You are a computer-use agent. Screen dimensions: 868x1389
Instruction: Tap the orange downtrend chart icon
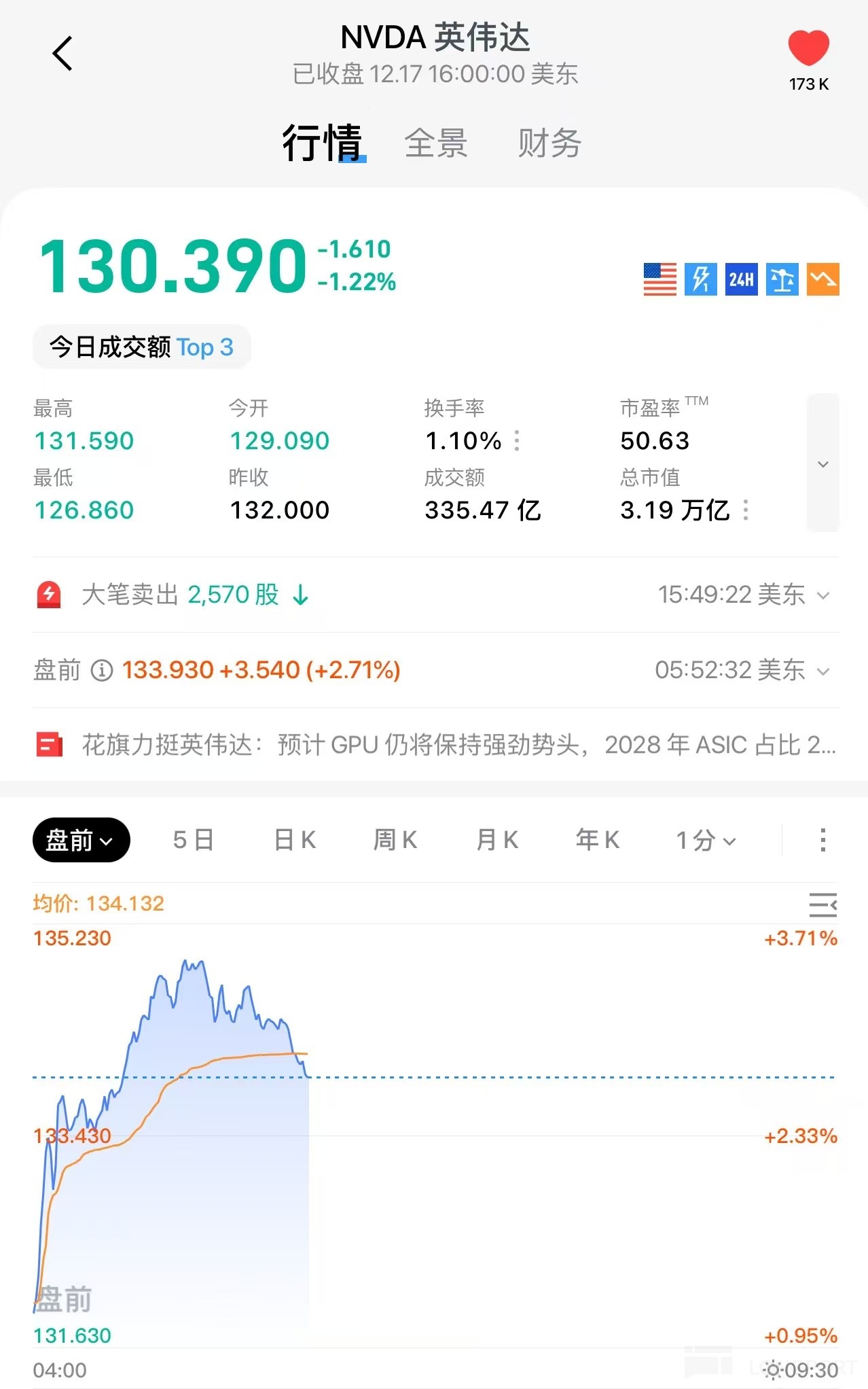(x=822, y=279)
